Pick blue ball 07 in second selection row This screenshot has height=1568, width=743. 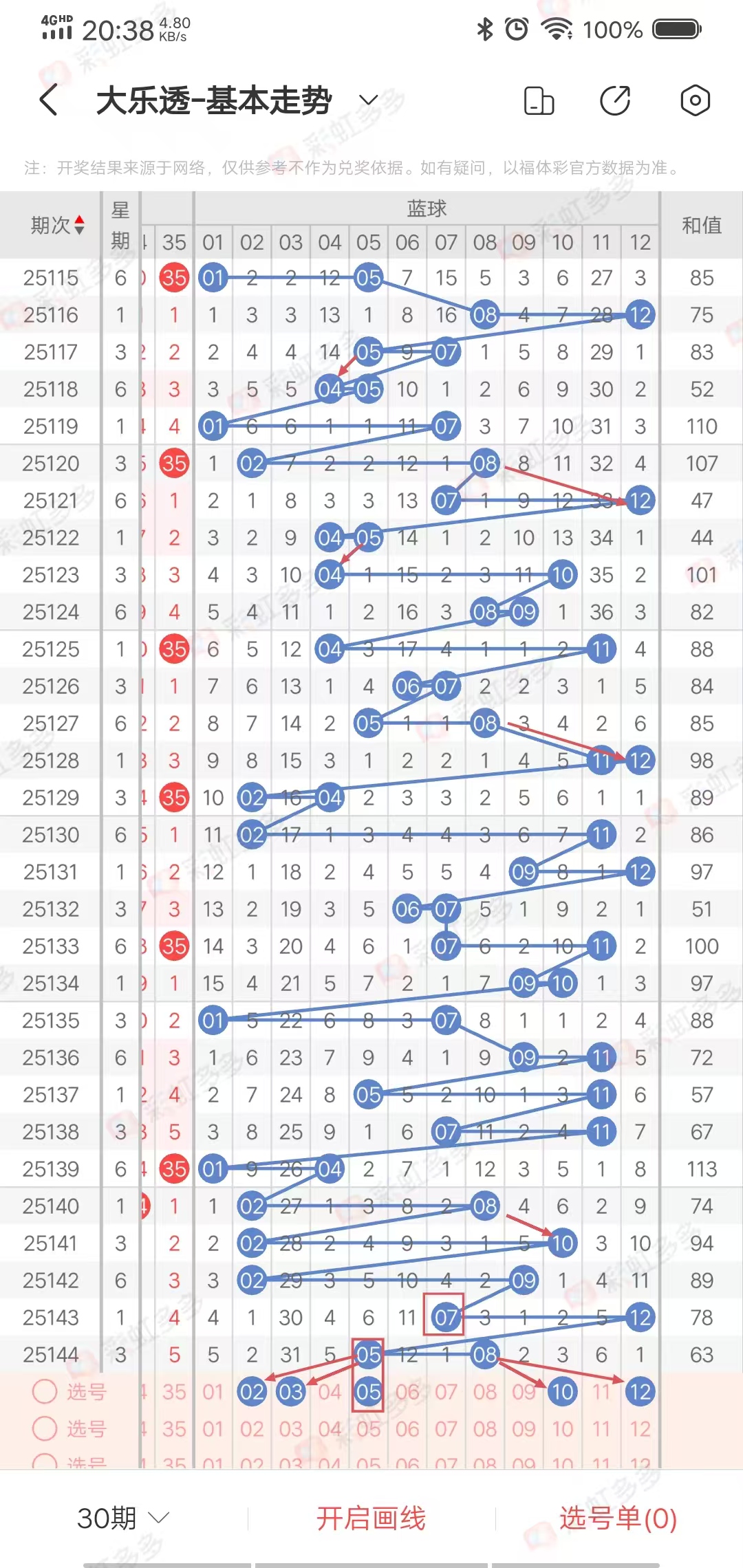pyautogui.click(x=446, y=1429)
